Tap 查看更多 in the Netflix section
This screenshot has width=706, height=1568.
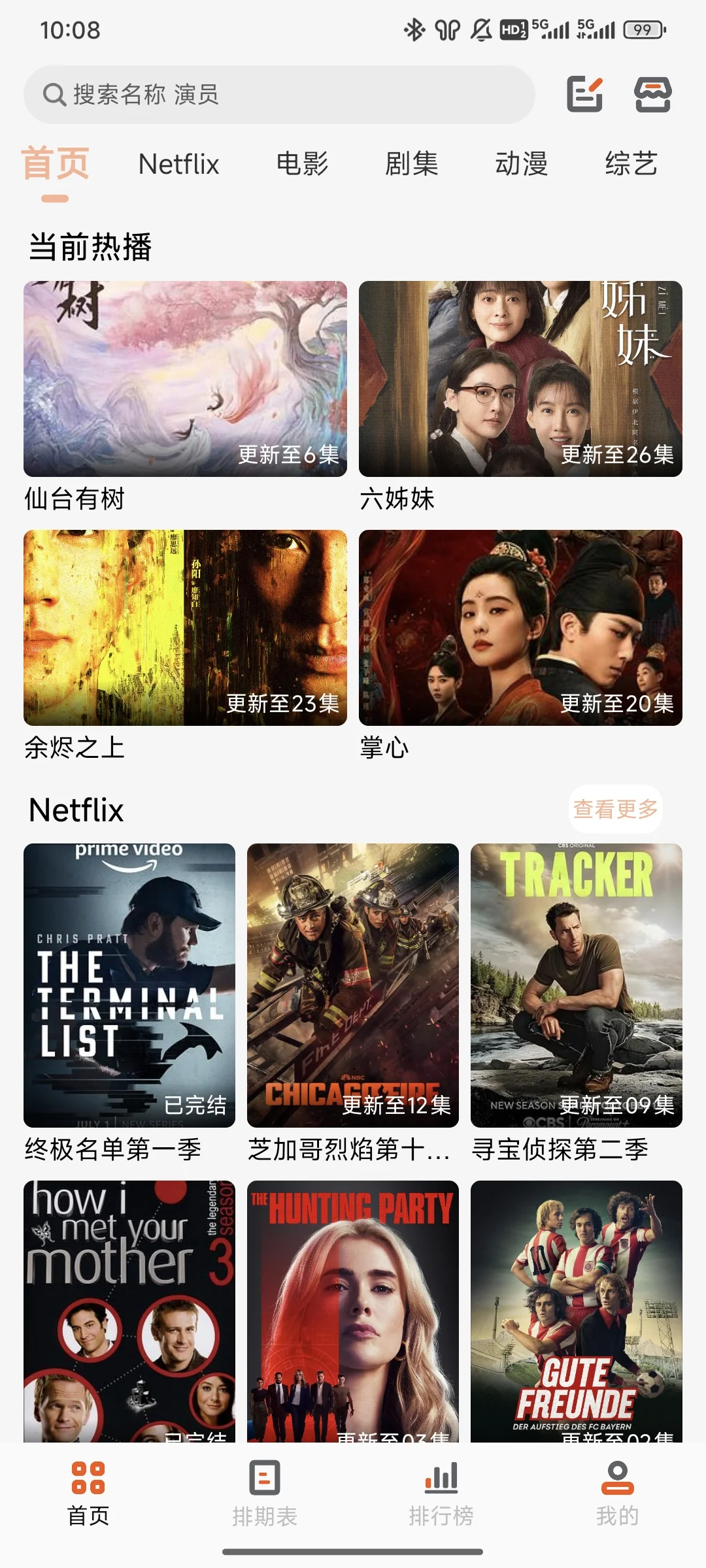tap(615, 809)
